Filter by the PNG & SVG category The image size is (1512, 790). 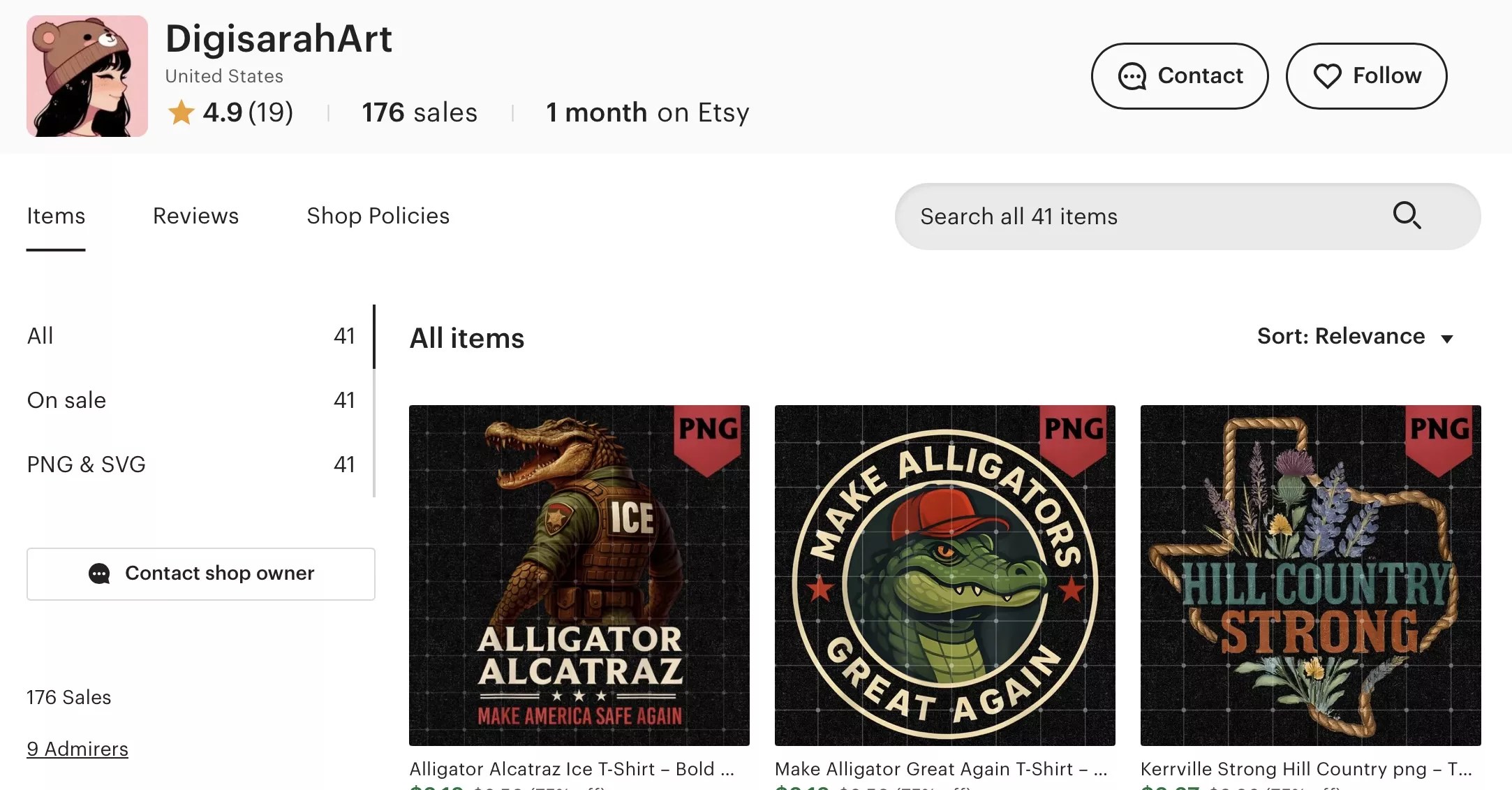(x=190, y=465)
